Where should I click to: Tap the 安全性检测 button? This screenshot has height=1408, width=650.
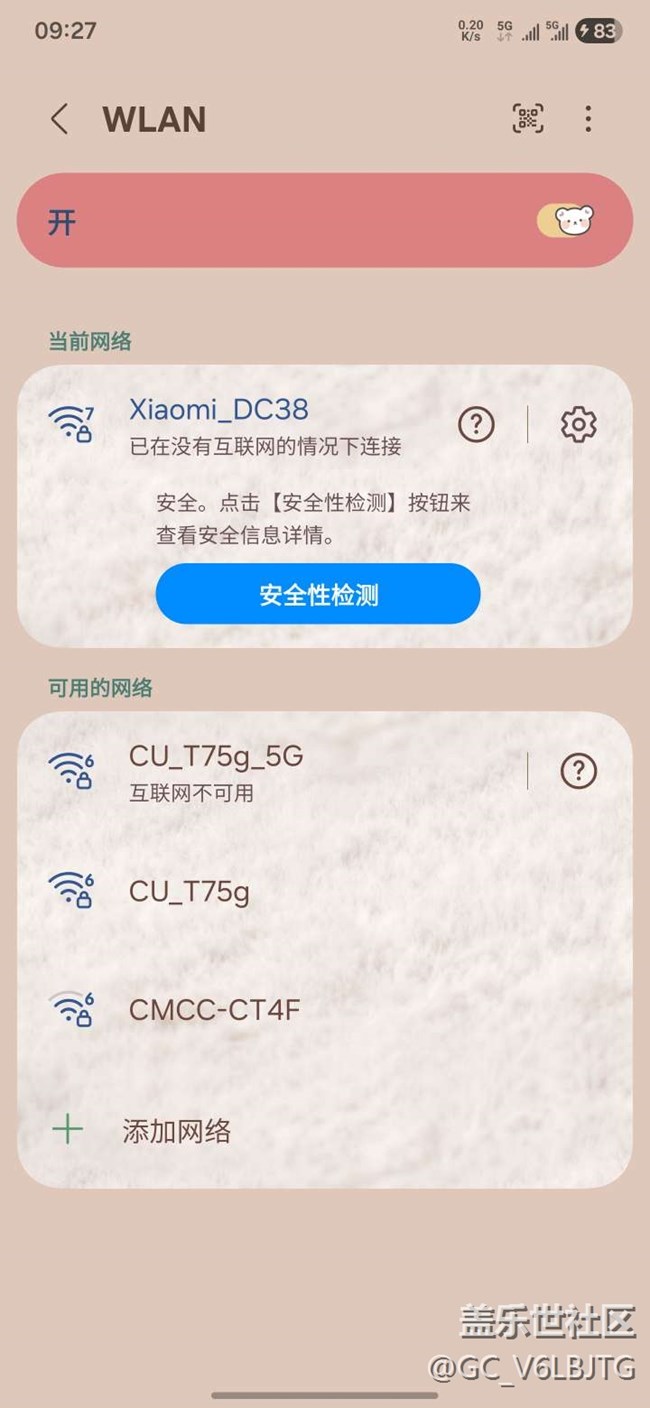[x=318, y=594]
